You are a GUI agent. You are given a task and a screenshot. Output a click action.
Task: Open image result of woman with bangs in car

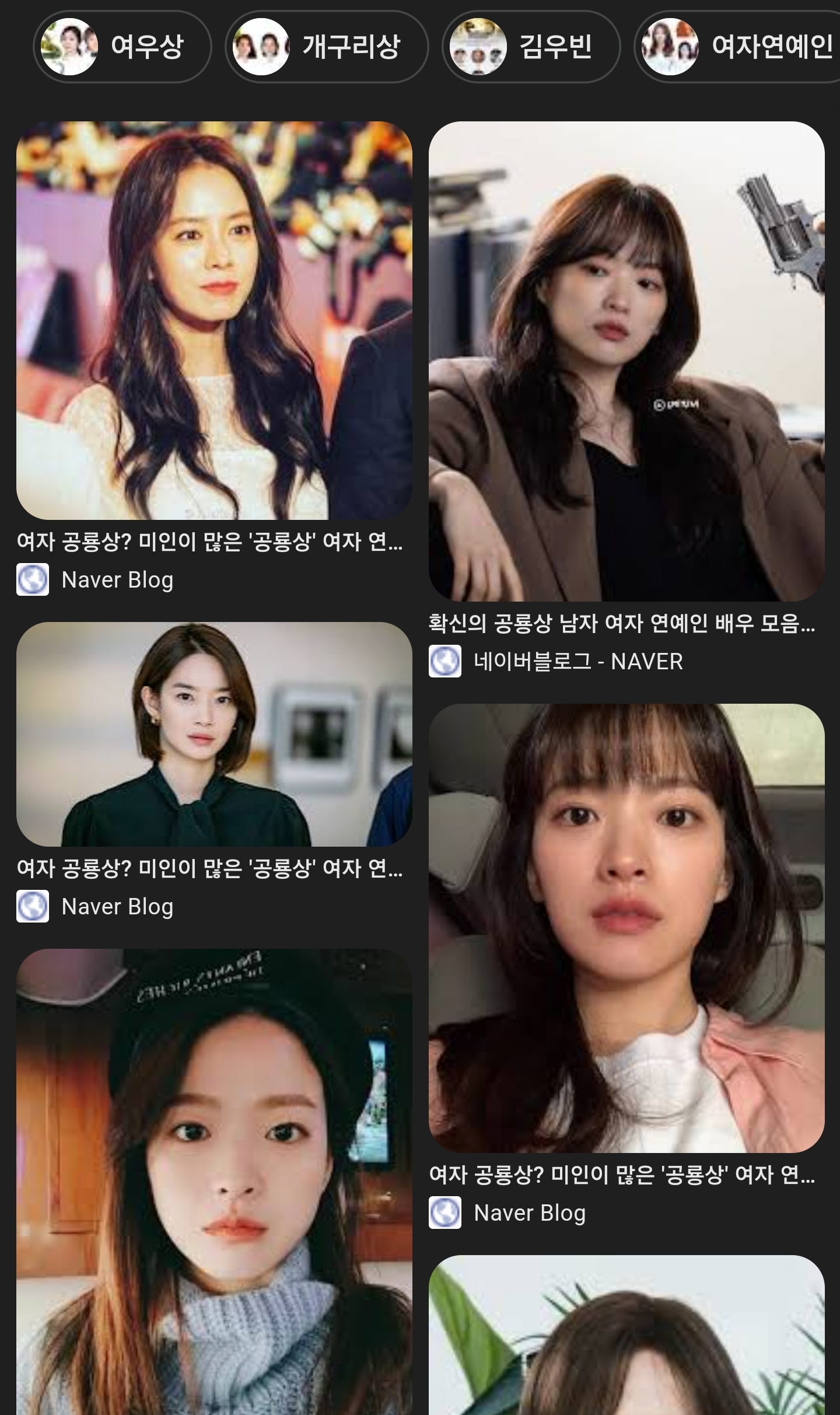click(x=626, y=928)
